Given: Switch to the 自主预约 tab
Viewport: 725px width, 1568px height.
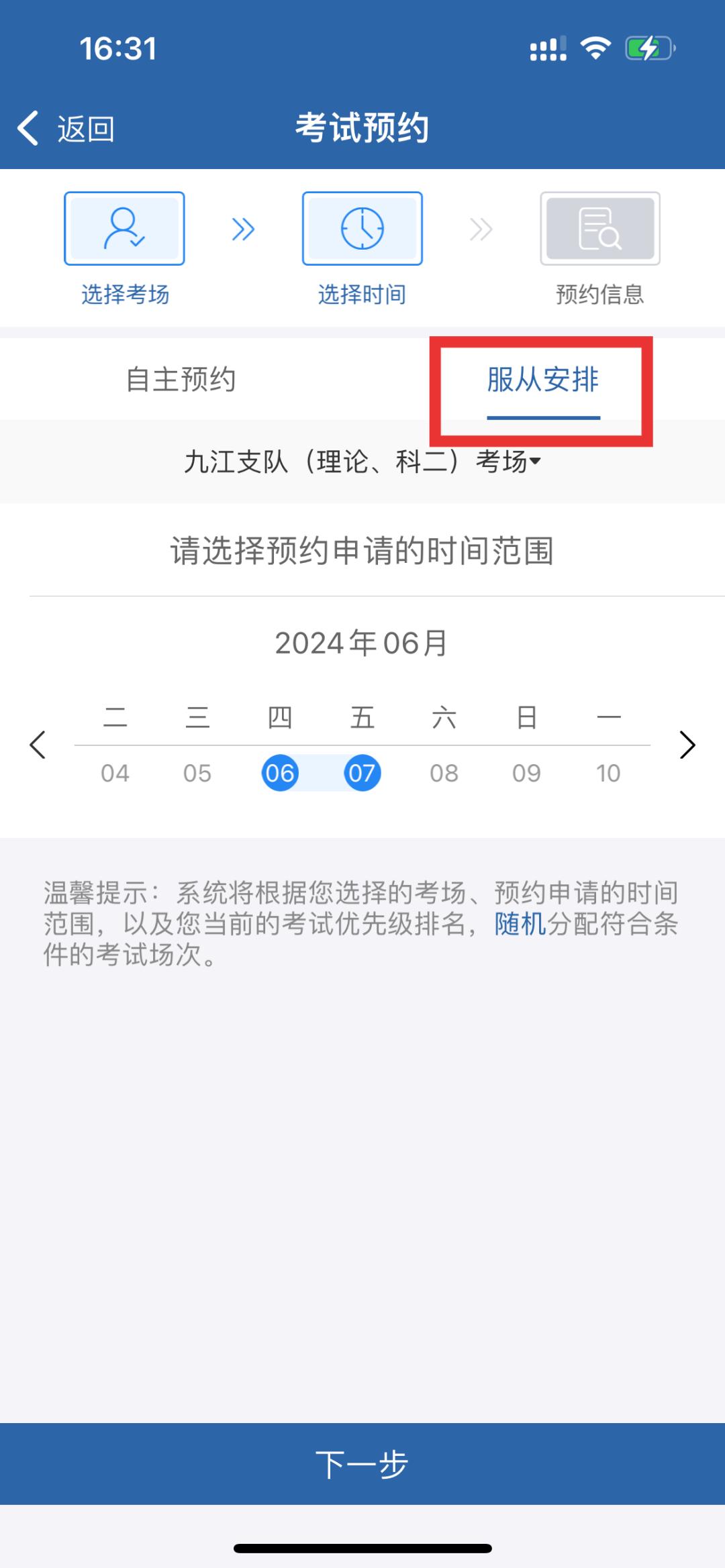Looking at the screenshot, I should coord(181,380).
